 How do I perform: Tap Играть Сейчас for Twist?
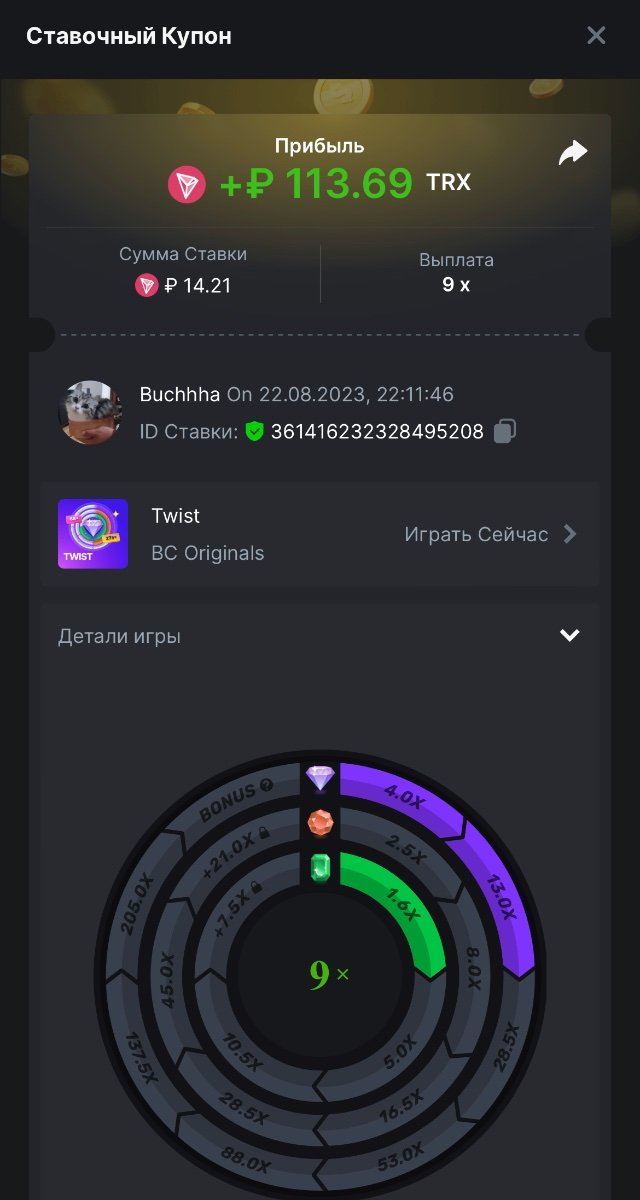coord(490,534)
